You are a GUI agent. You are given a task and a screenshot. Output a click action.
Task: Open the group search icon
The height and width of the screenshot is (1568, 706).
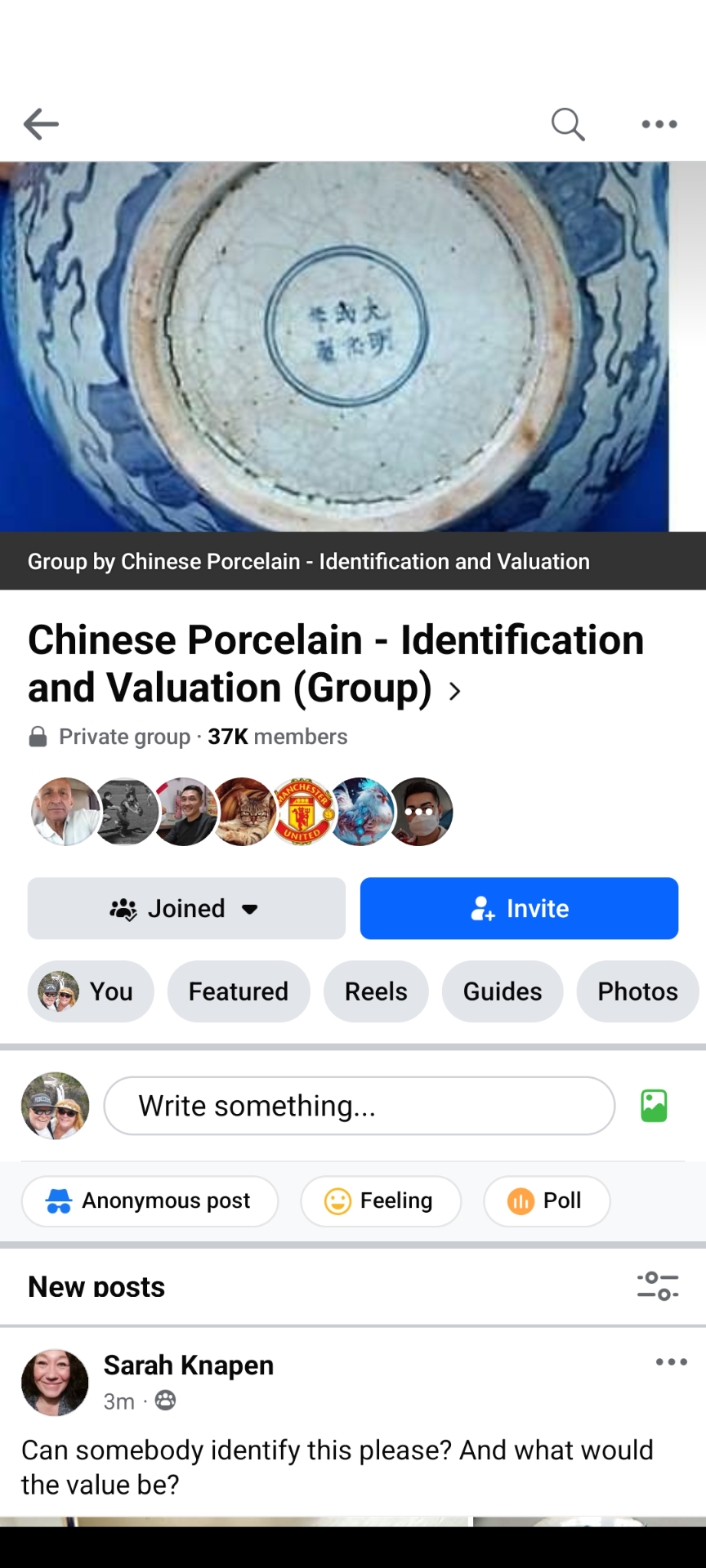pyautogui.click(x=568, y=124)
